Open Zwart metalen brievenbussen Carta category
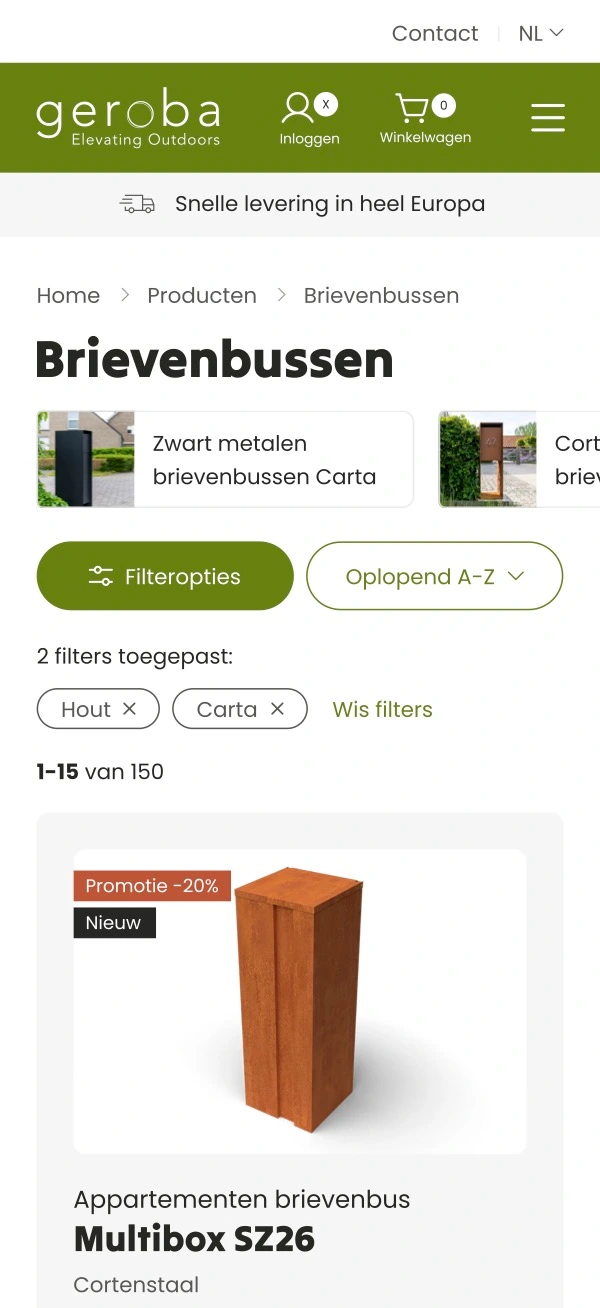This screenshot has height=1308, width=600. 225,459
